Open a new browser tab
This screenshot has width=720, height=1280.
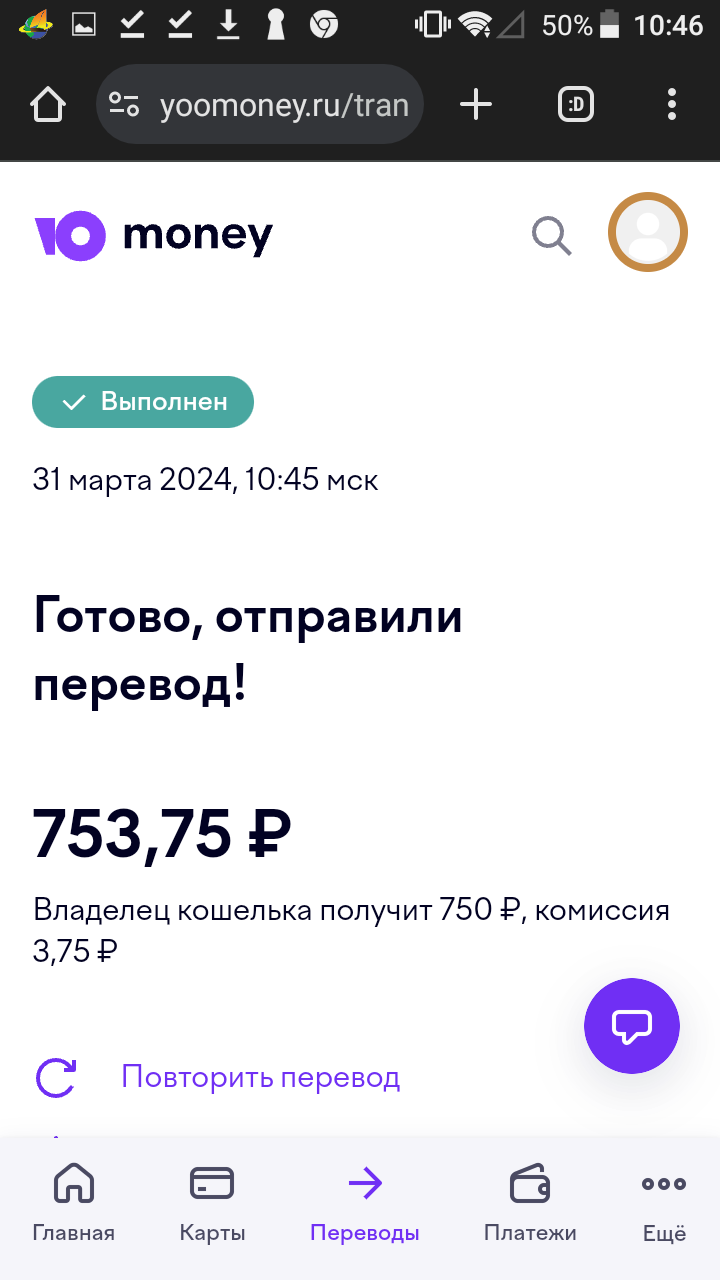476,104
